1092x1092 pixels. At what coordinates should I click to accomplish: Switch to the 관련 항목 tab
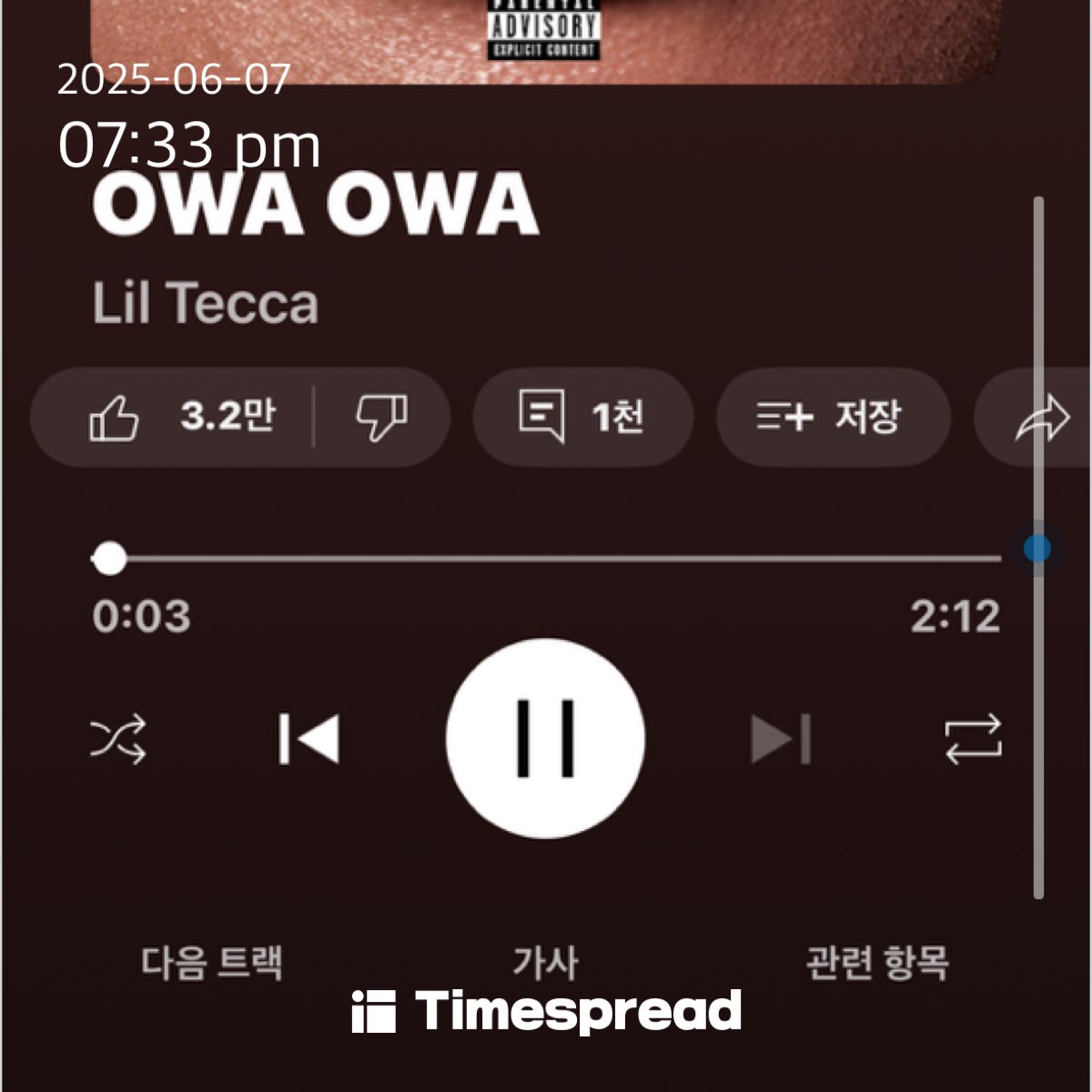tap(877, 962)
